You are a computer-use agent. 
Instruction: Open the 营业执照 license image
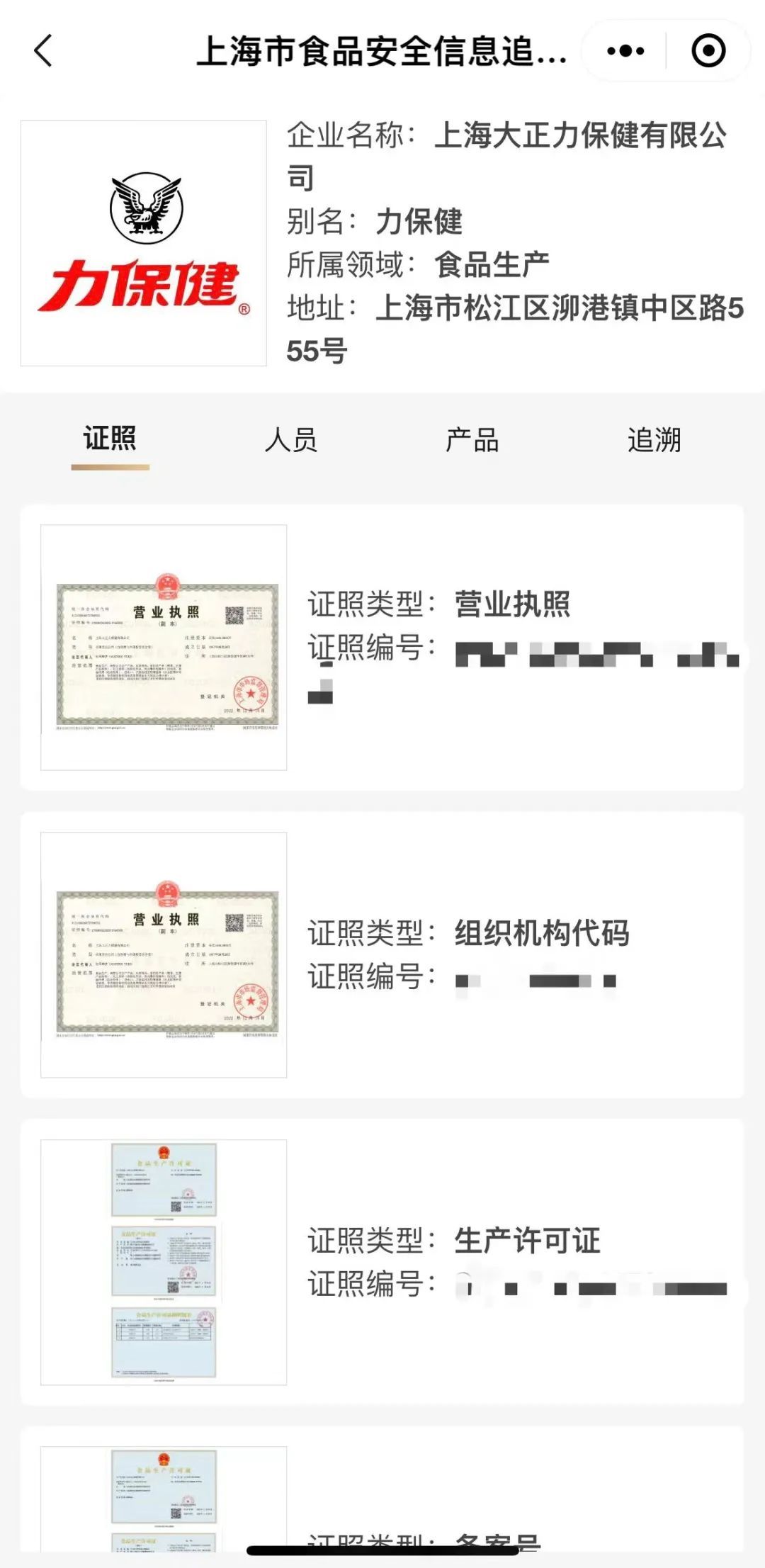click(164, 647)
